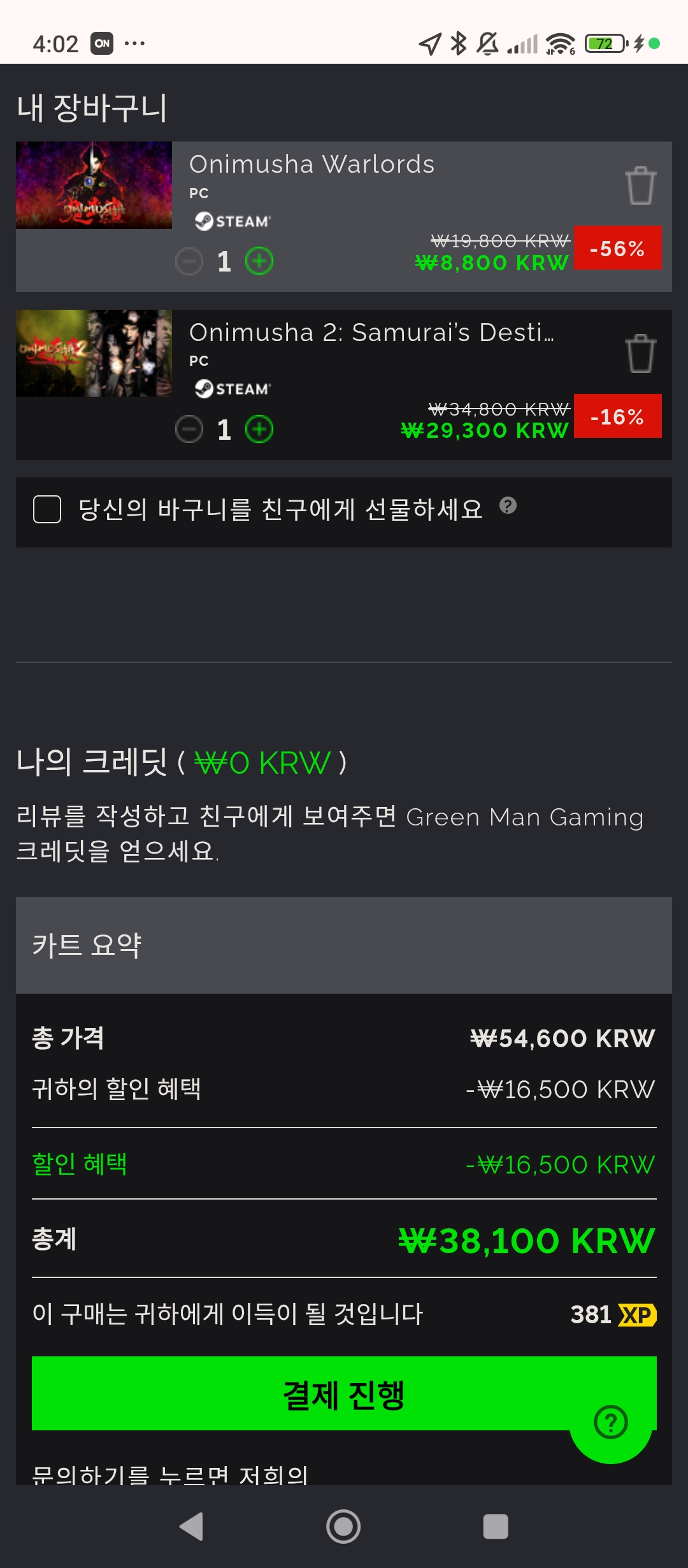
Task: Open the green floating help button
Action: coord(611,1423)
